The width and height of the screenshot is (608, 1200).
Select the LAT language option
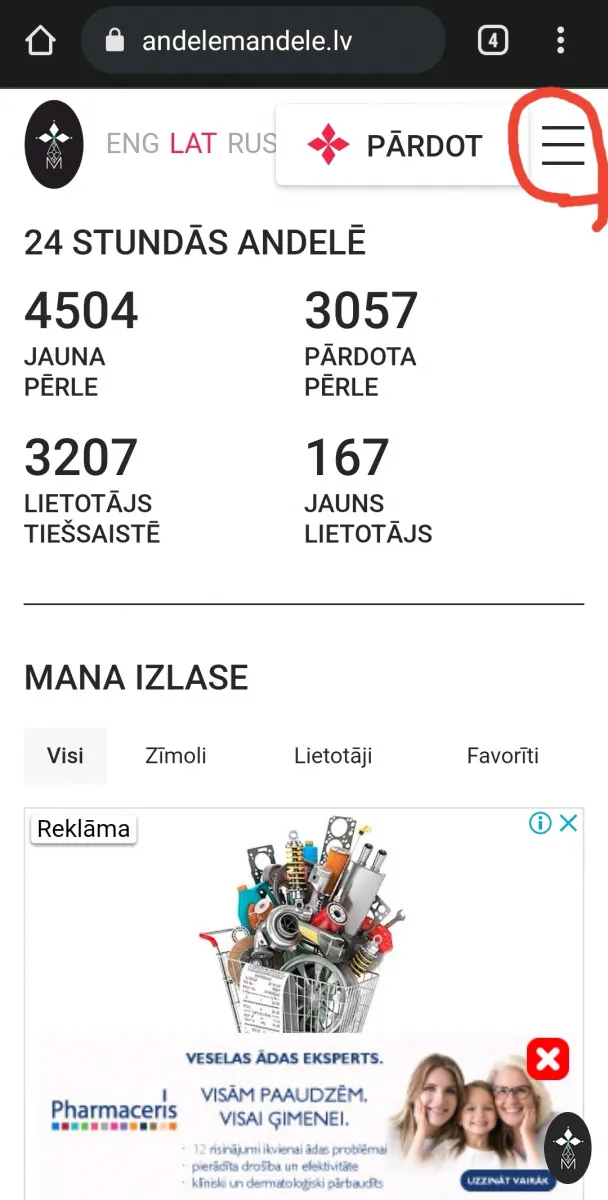pyautogui.click(x=193, y=144)
